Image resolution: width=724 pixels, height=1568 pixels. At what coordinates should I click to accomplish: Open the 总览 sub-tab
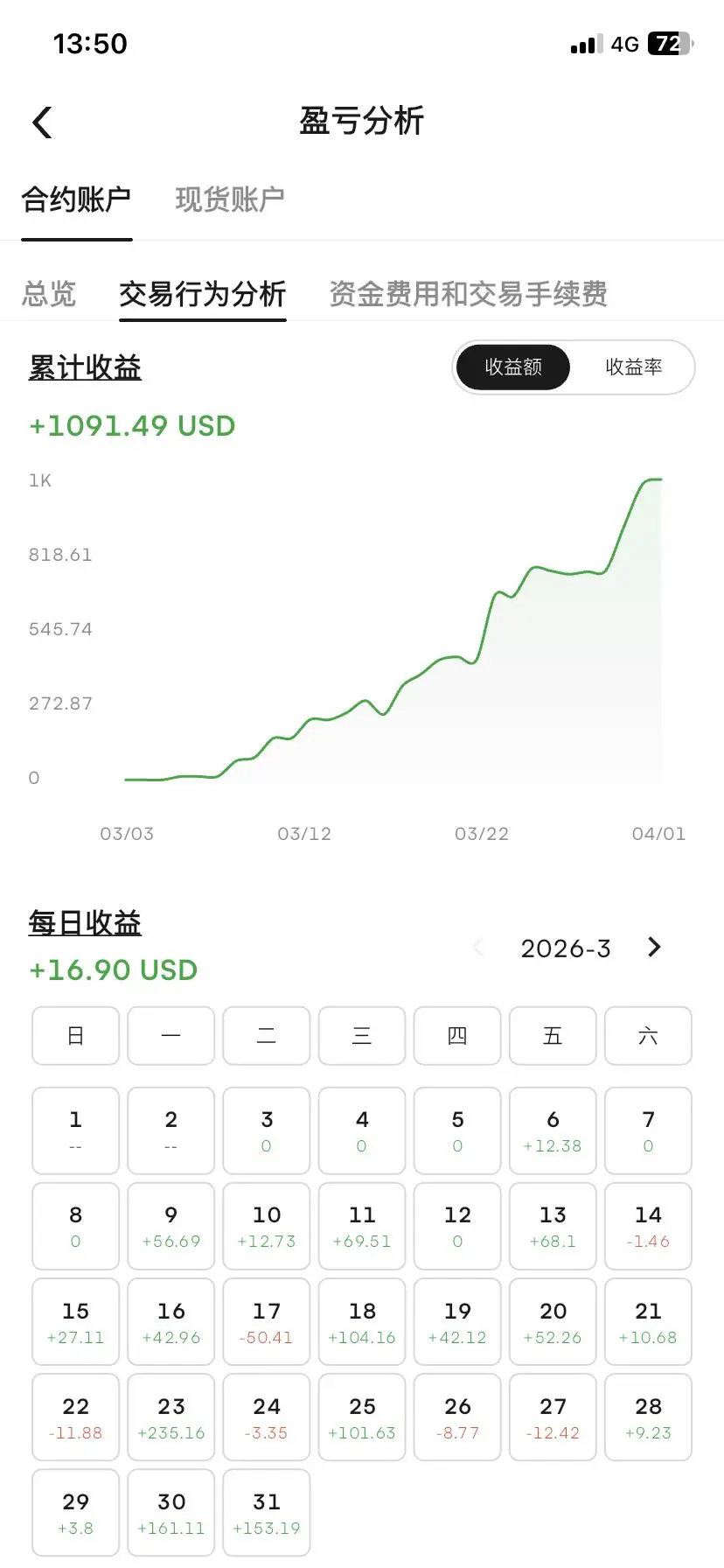point(49,294)
